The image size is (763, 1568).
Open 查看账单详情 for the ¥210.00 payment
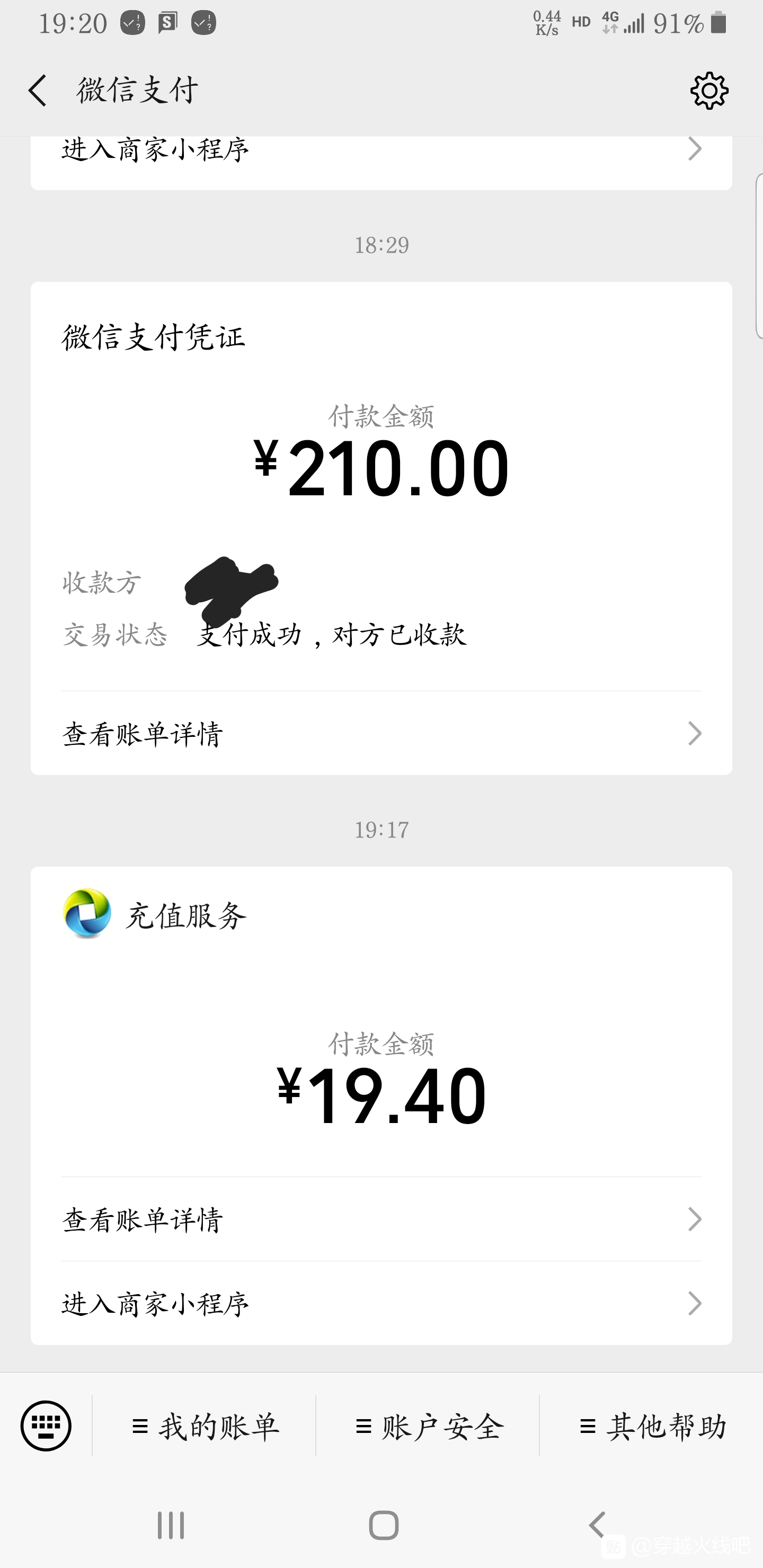pos(381,734)
